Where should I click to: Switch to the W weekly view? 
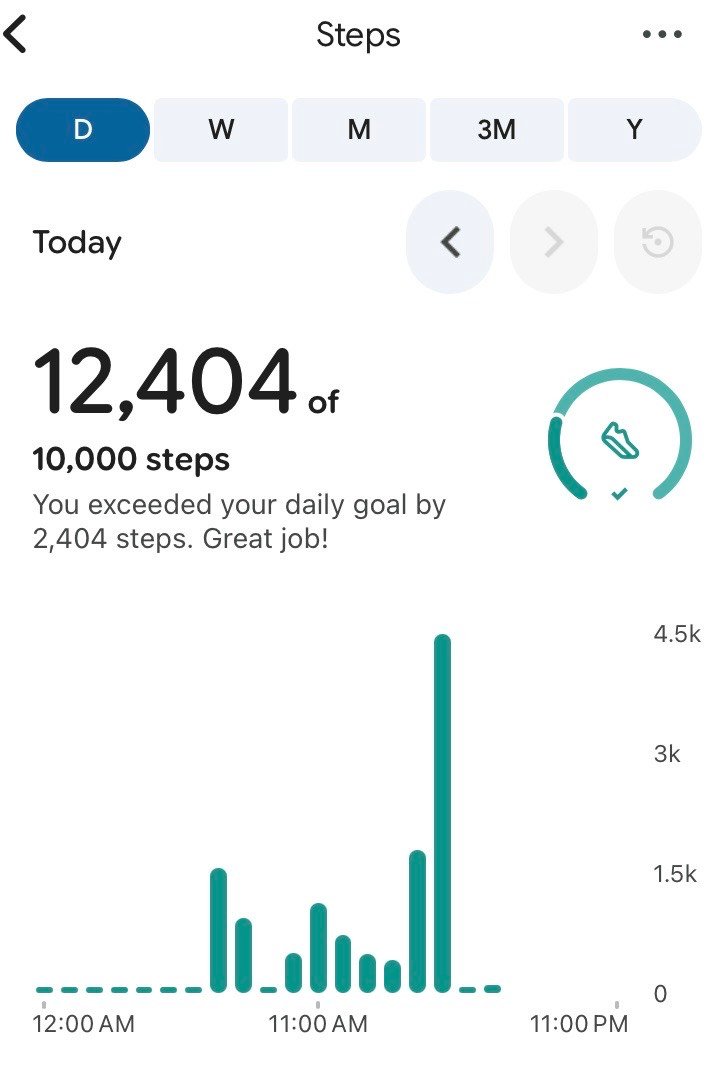(x=221, y=130)
